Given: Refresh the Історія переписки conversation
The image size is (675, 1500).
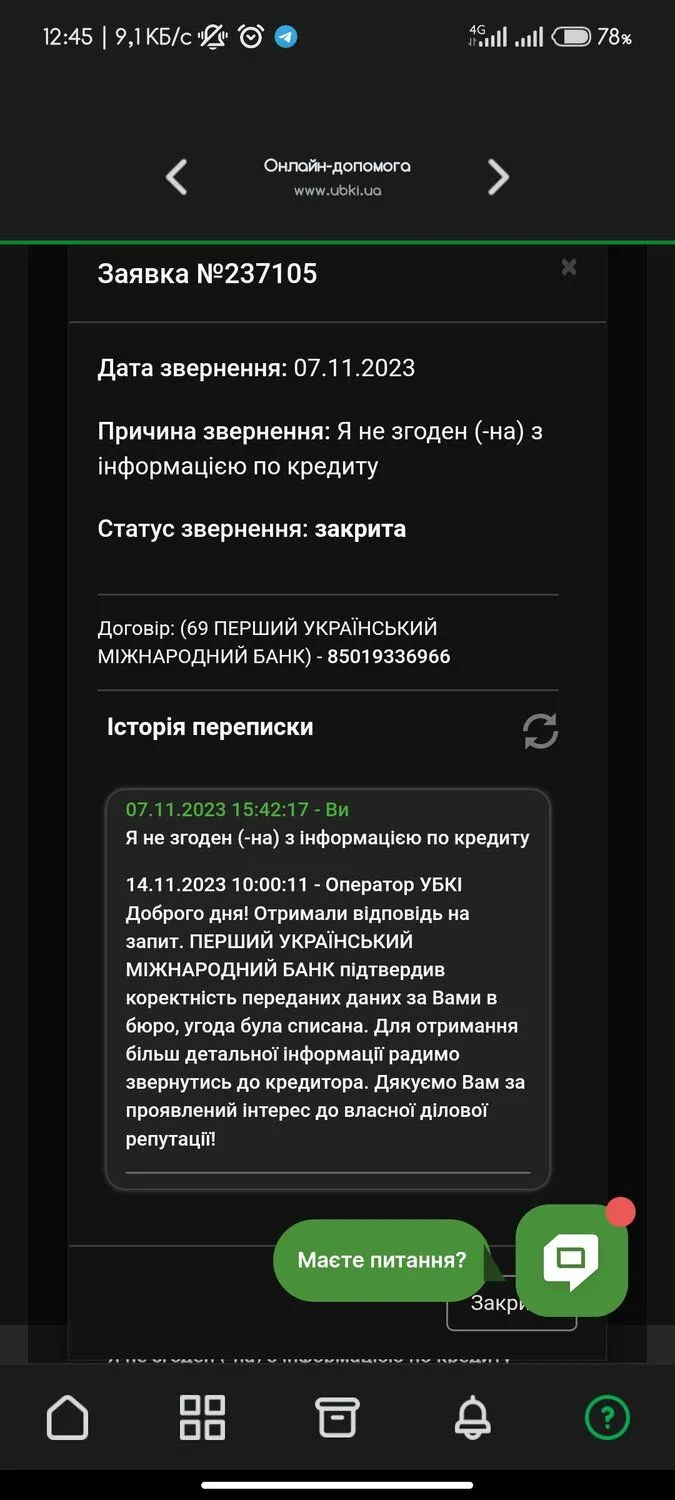Looking at the screenshot, I should [x=540, y=731].
